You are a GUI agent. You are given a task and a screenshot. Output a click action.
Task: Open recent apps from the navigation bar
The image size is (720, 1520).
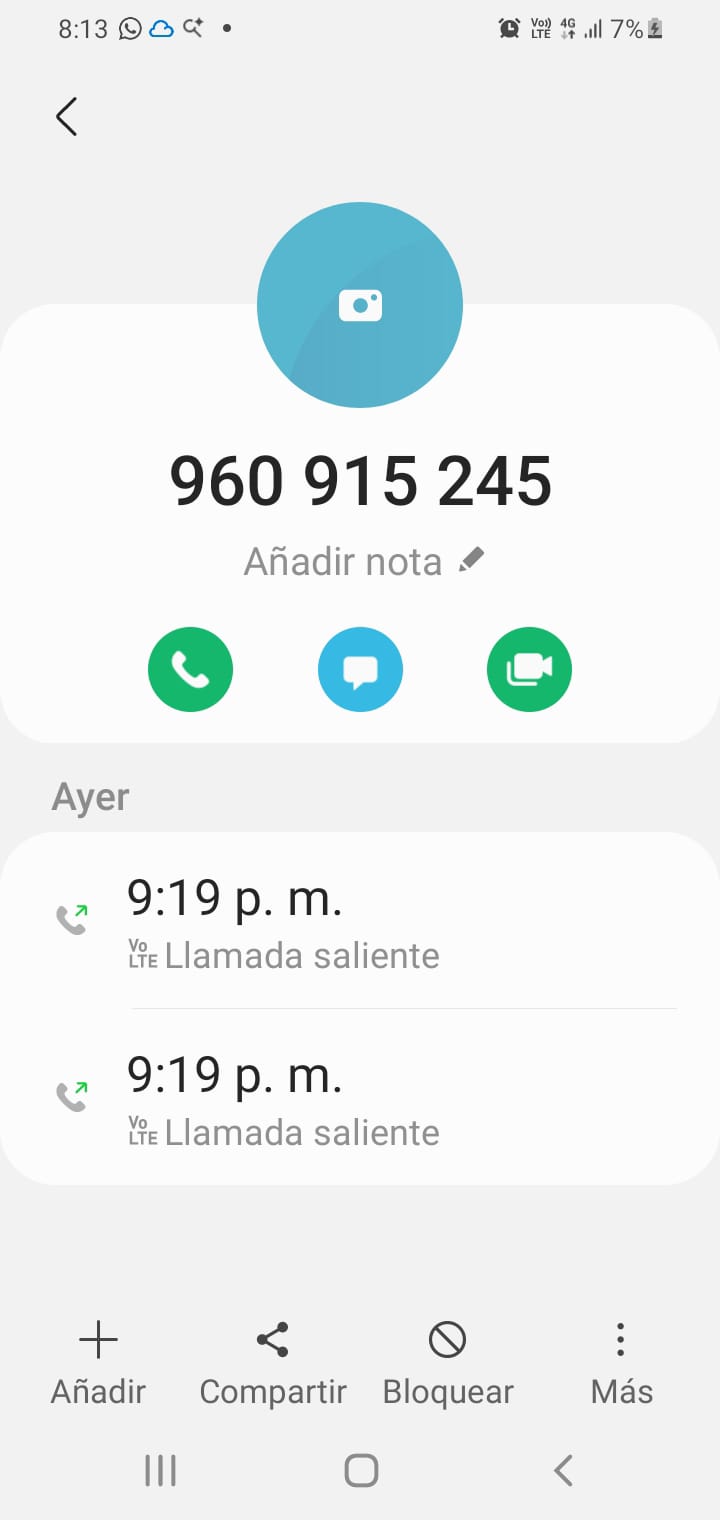point(160,1470)
